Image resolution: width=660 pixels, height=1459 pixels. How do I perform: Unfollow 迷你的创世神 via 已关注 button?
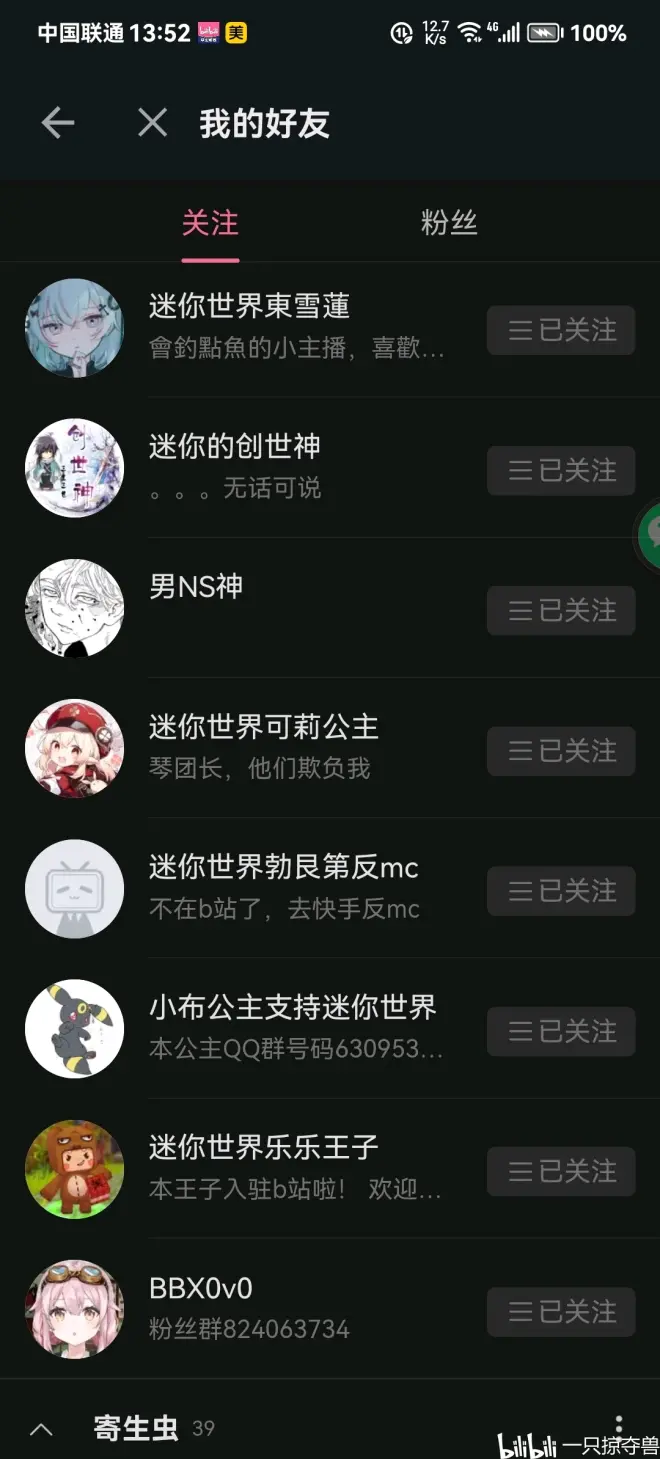(561, 470)
